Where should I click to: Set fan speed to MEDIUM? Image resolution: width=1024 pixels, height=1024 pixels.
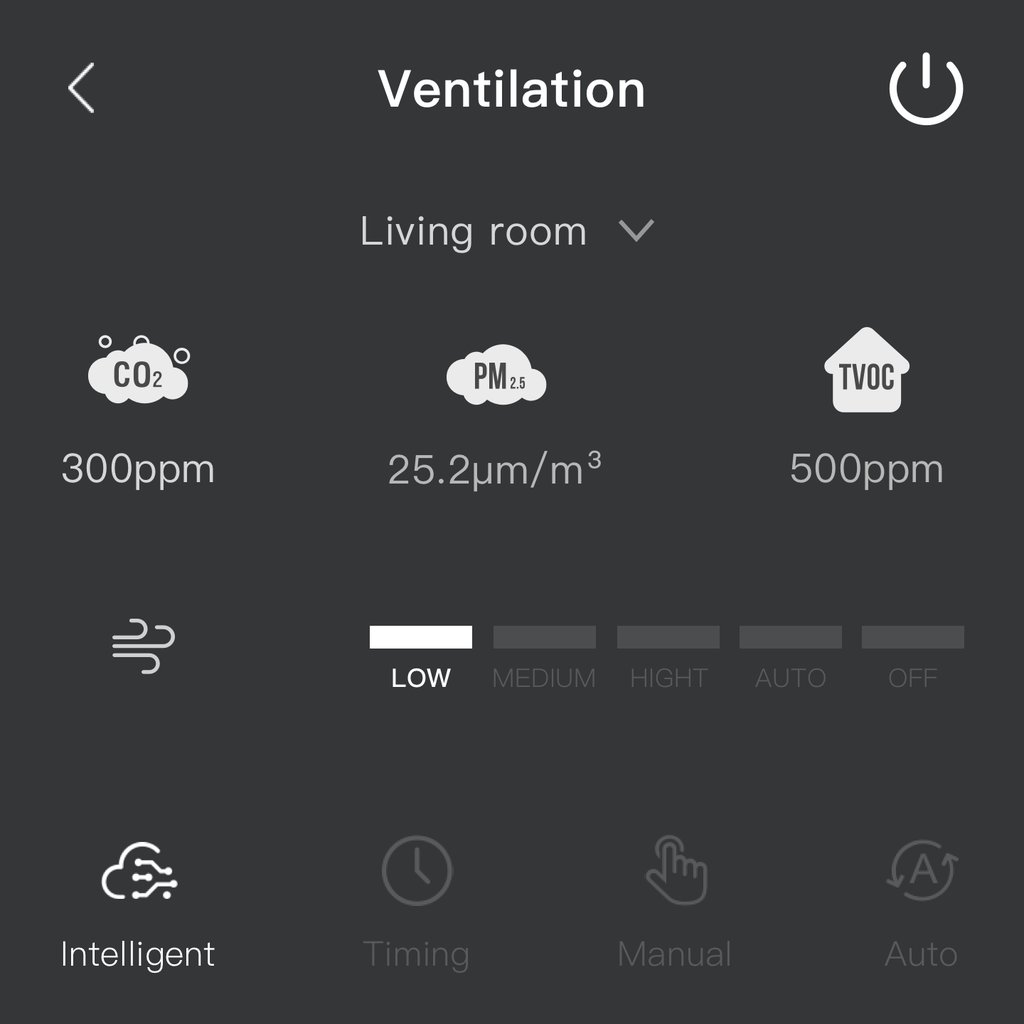pyautogui.click(x=544, y=652)
